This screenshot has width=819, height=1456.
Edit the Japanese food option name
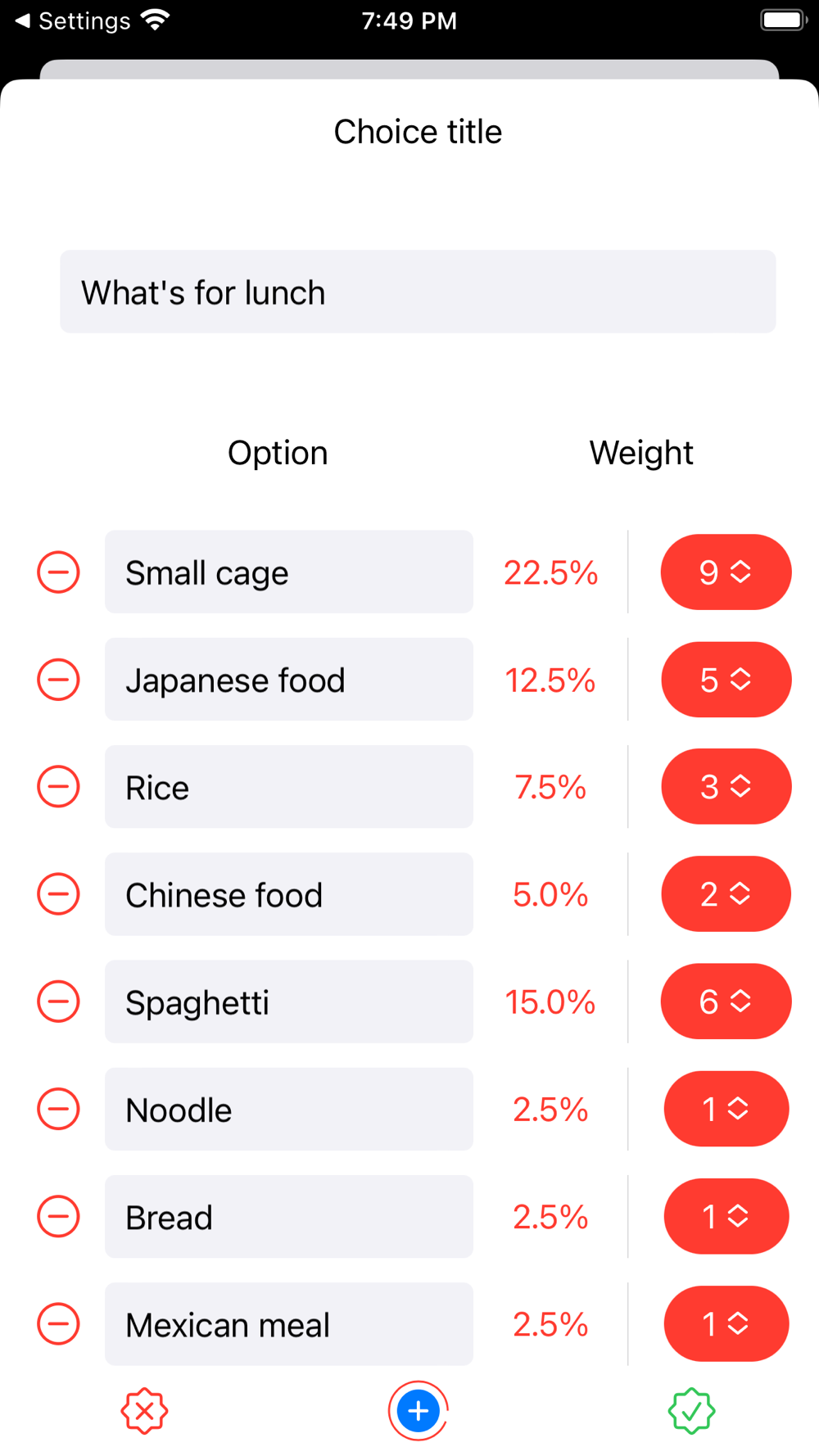[288, 680]
